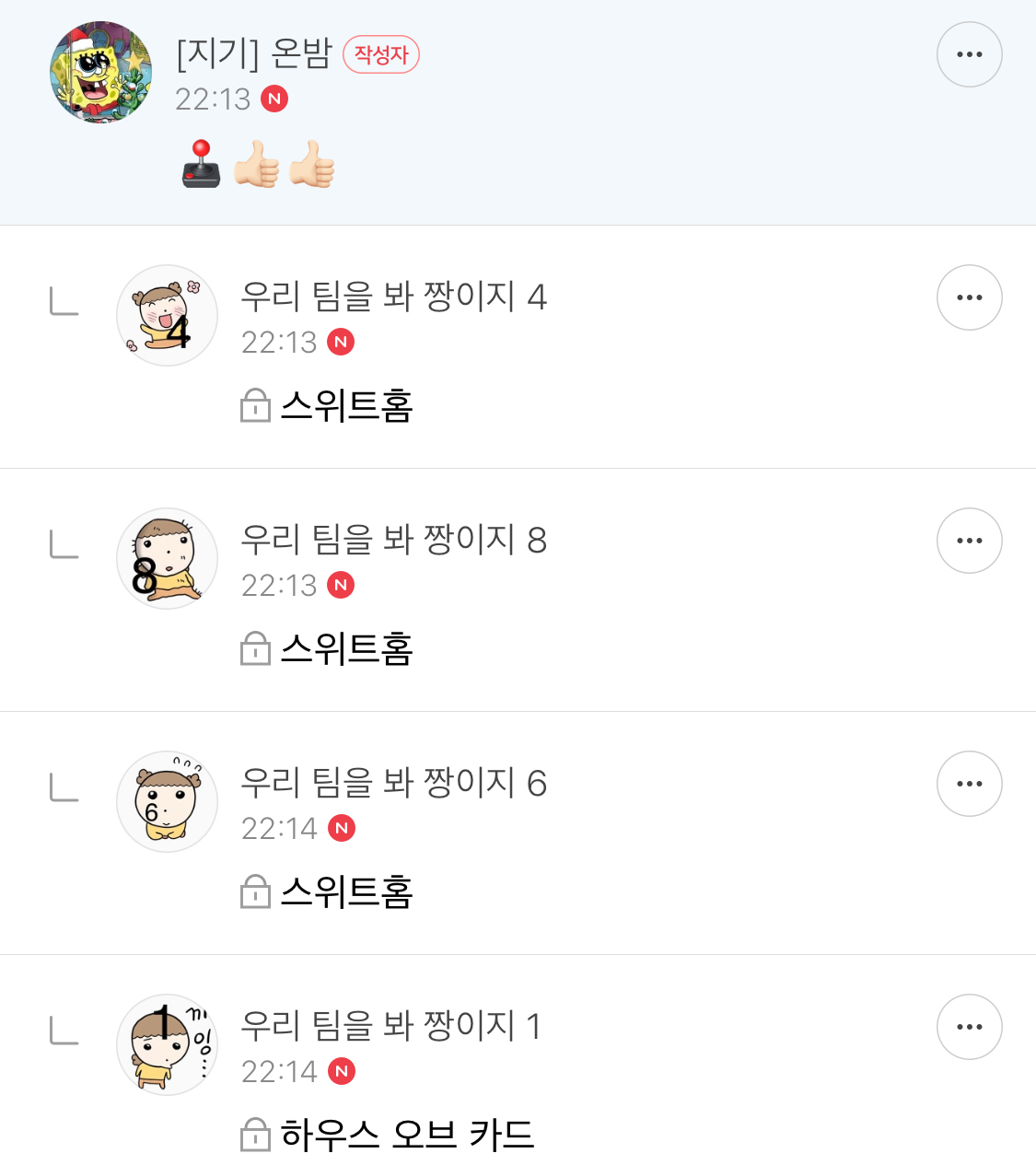This screenshot has width=1036, height=1165.
Task: Select the username 우리 팀을 봐 짱이지 6
Action: tap(394, 784)
